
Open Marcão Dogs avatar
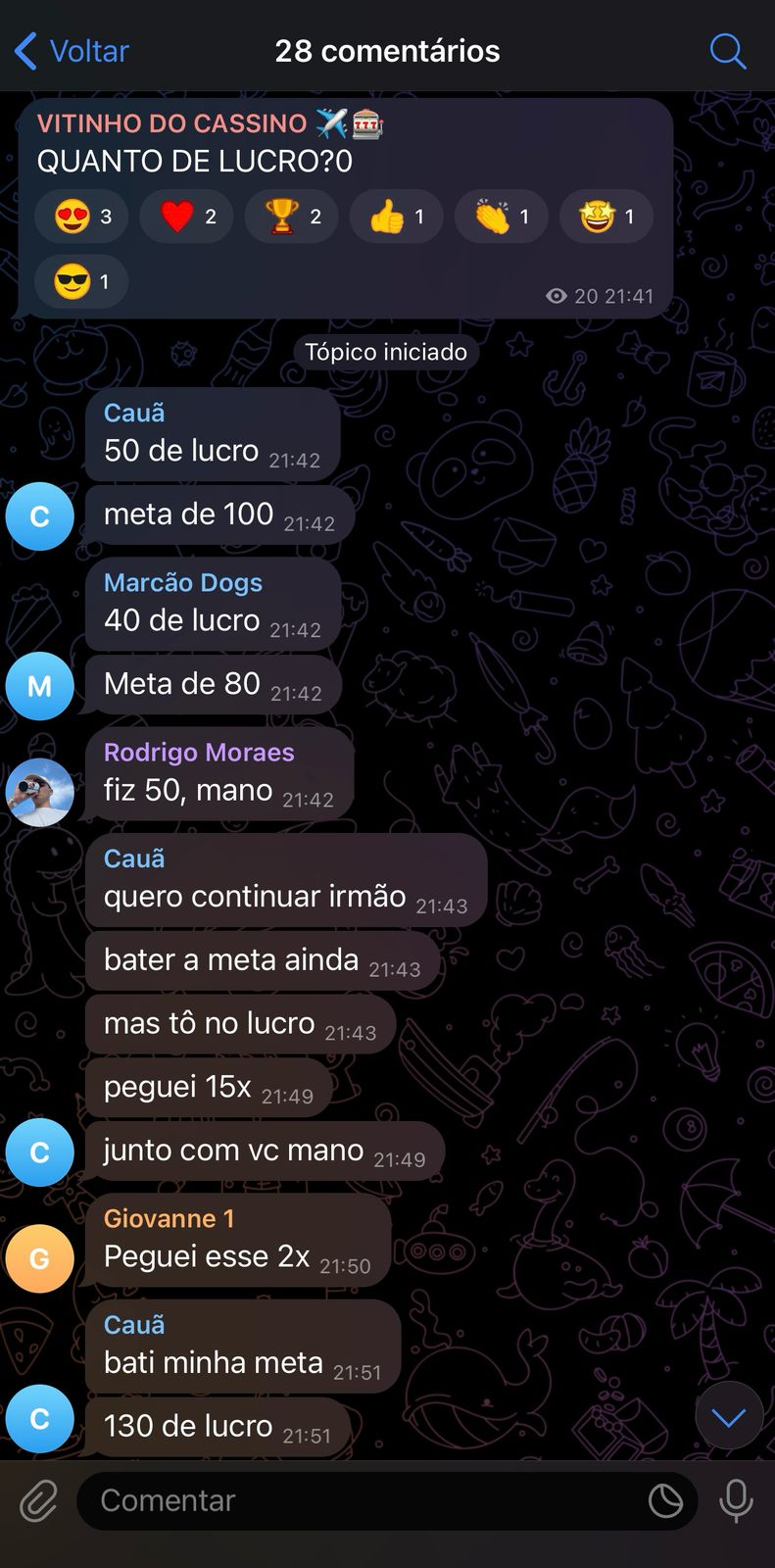[40, 685]
